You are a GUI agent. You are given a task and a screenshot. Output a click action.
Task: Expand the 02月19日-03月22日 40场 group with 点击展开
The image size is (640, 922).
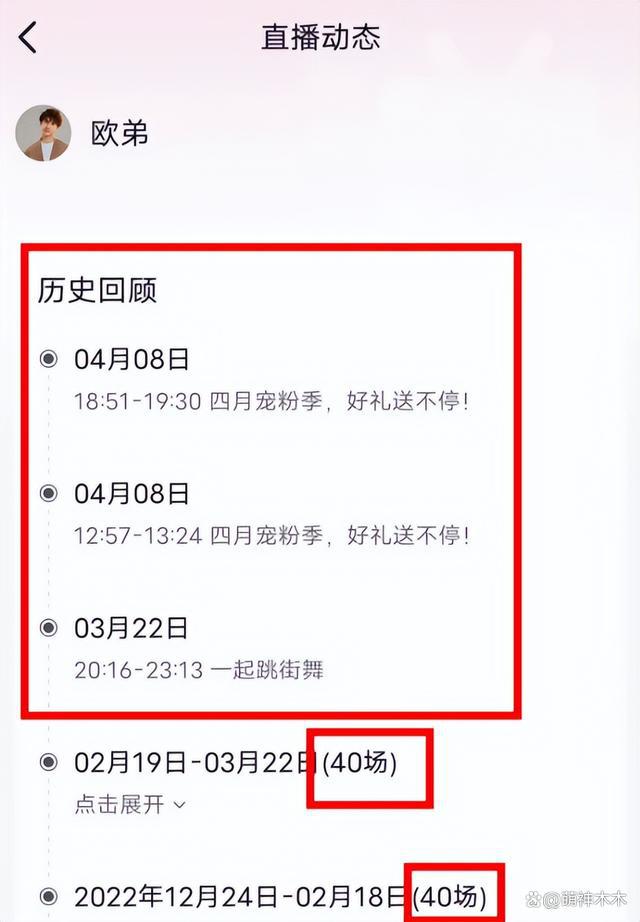click(x=130, y=804)
